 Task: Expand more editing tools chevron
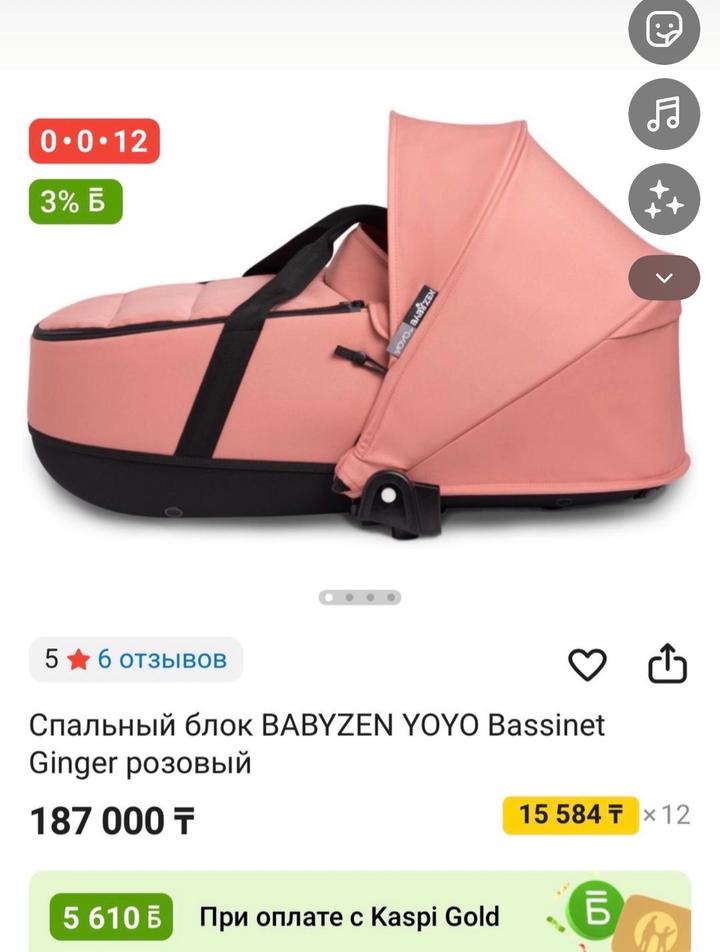(664, 277)
